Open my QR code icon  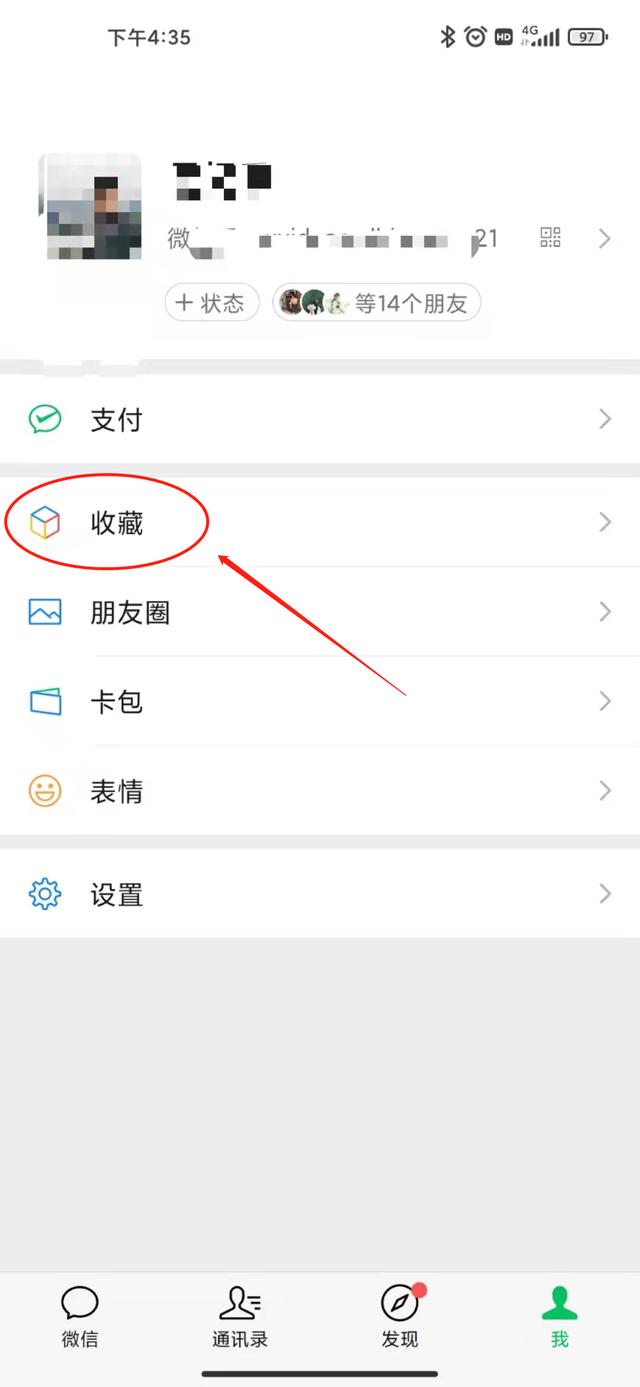(550, 238)
